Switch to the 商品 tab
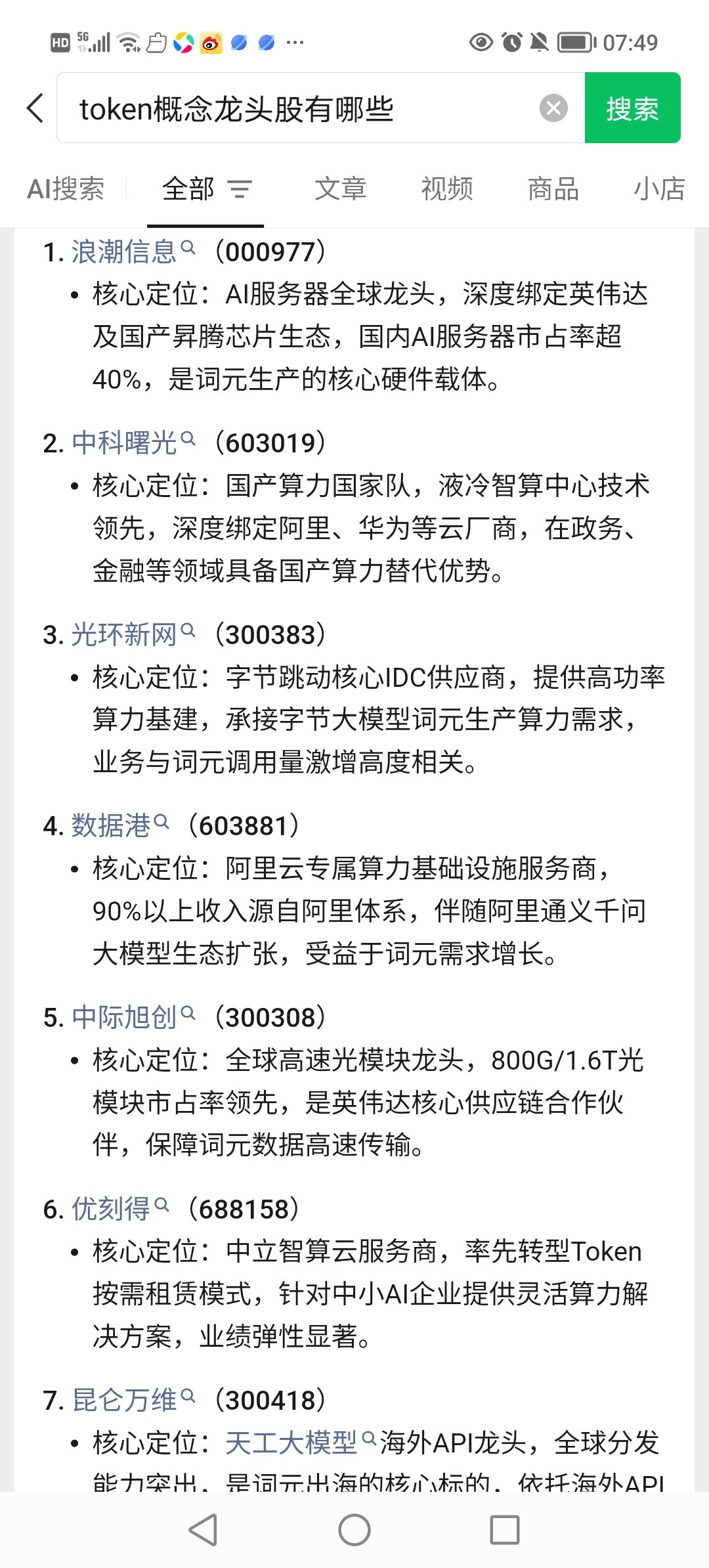 pyautogui.click(x=553, y=189)
